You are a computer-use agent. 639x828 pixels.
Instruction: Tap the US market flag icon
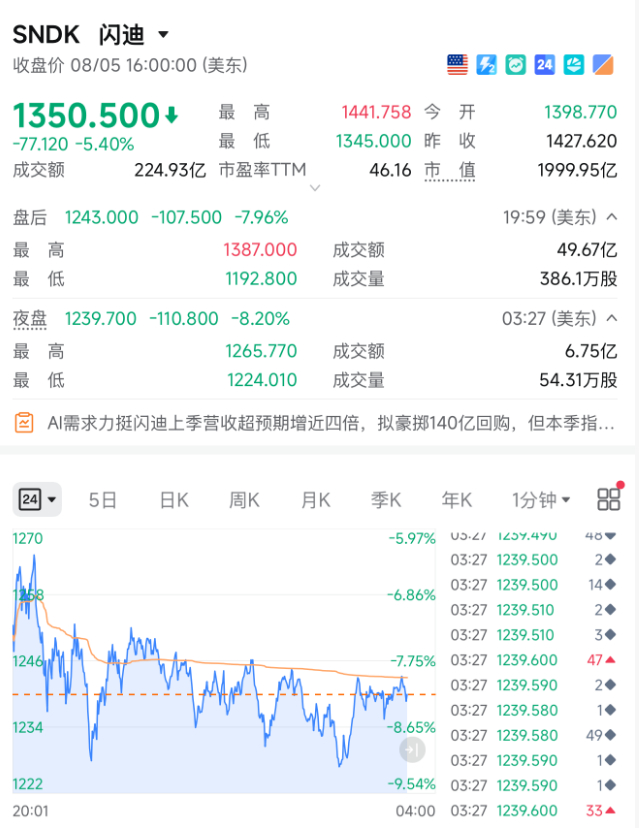click(x=457, y=65)
